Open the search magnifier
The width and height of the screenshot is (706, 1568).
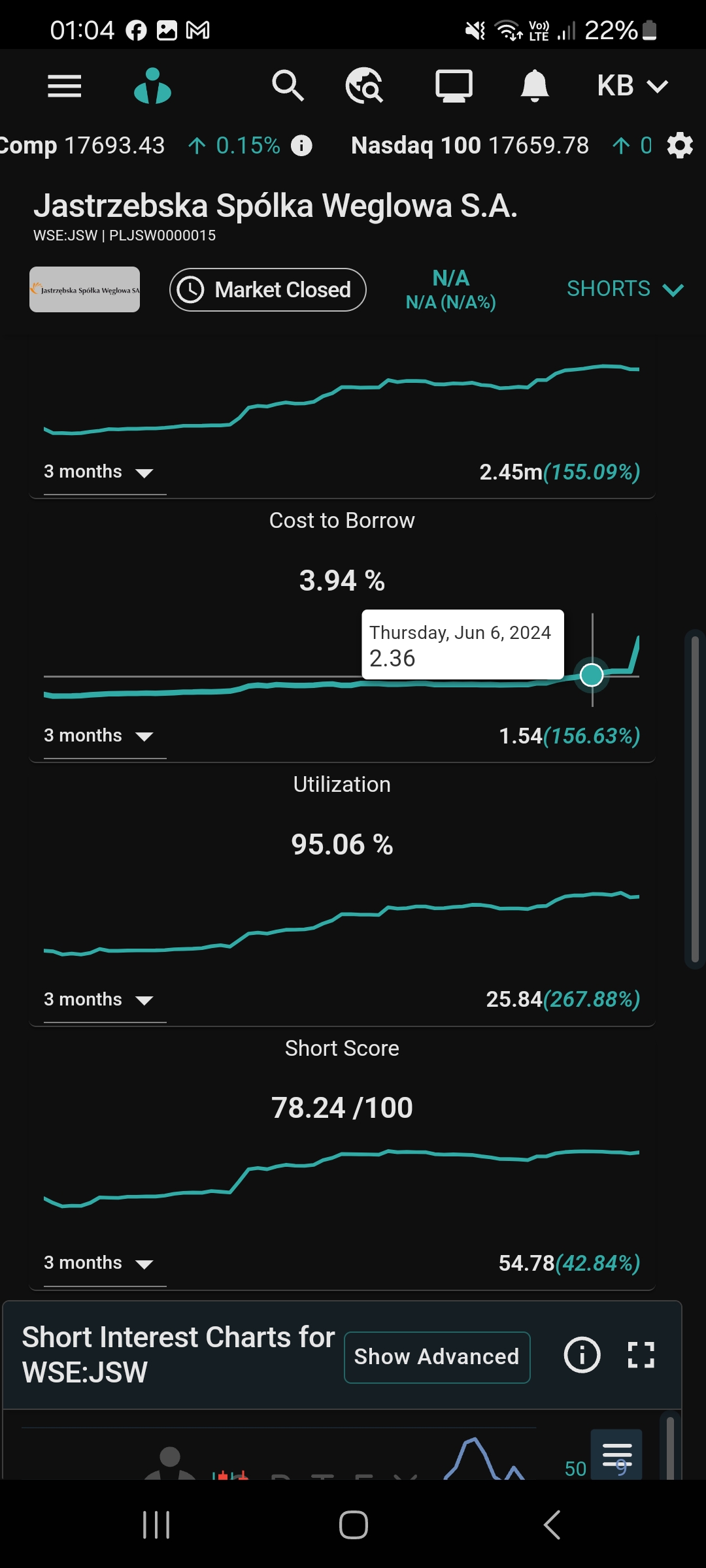pos(288,86)
